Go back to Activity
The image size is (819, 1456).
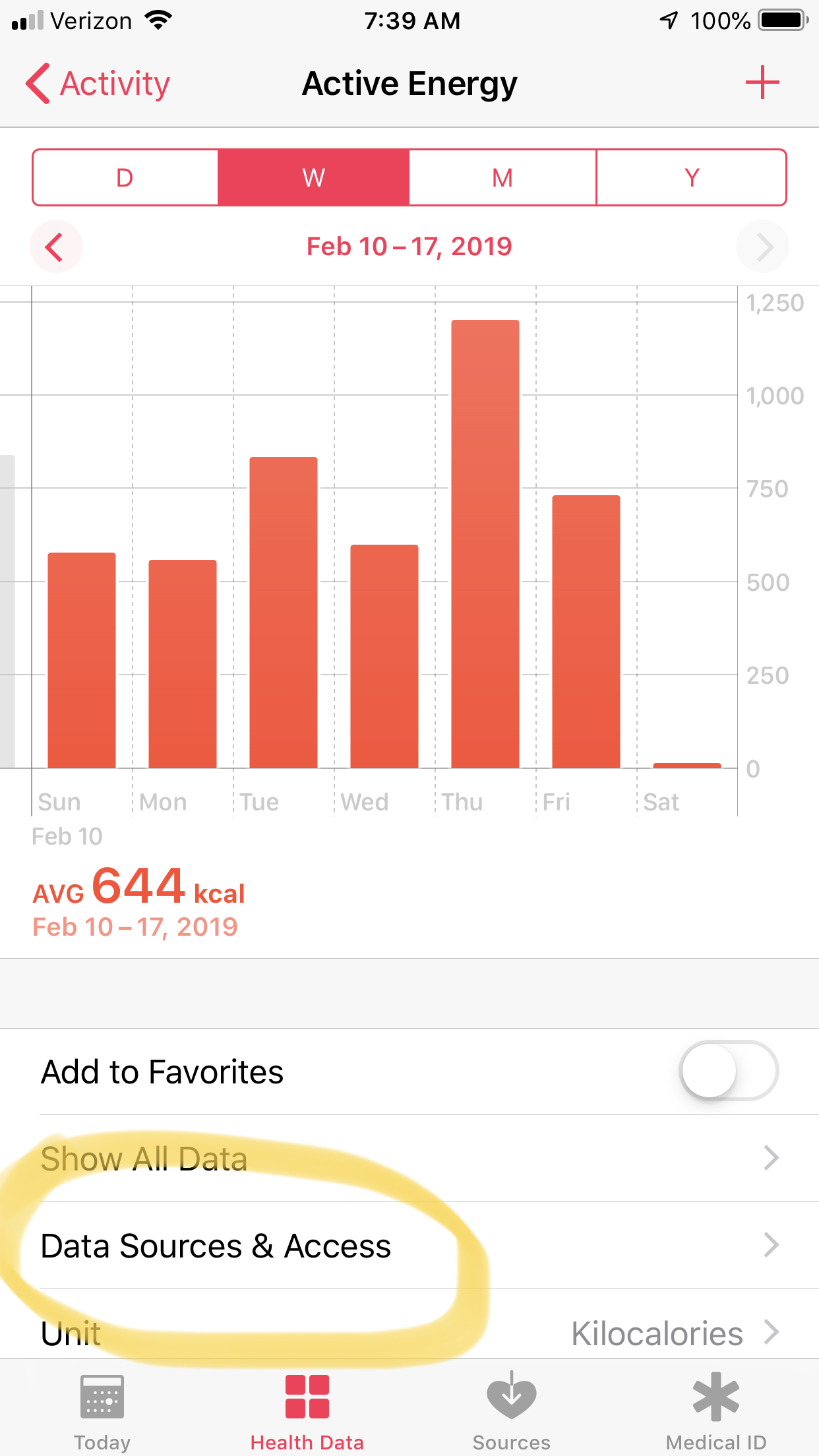tap(99, 84)
